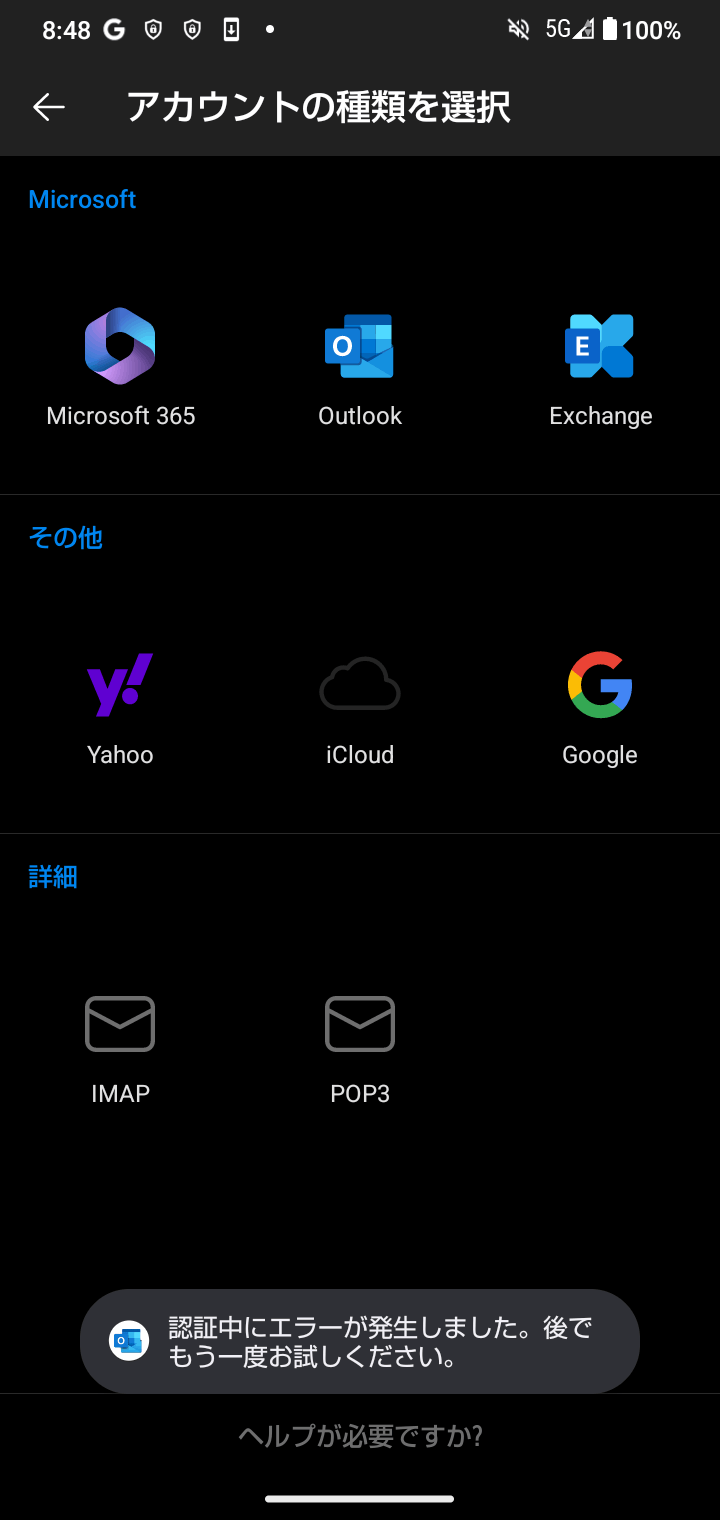Image resolution: width=720 pixels, height=1520 pixels.
Task: Open the Google app from the status bar
Action: 113,29
